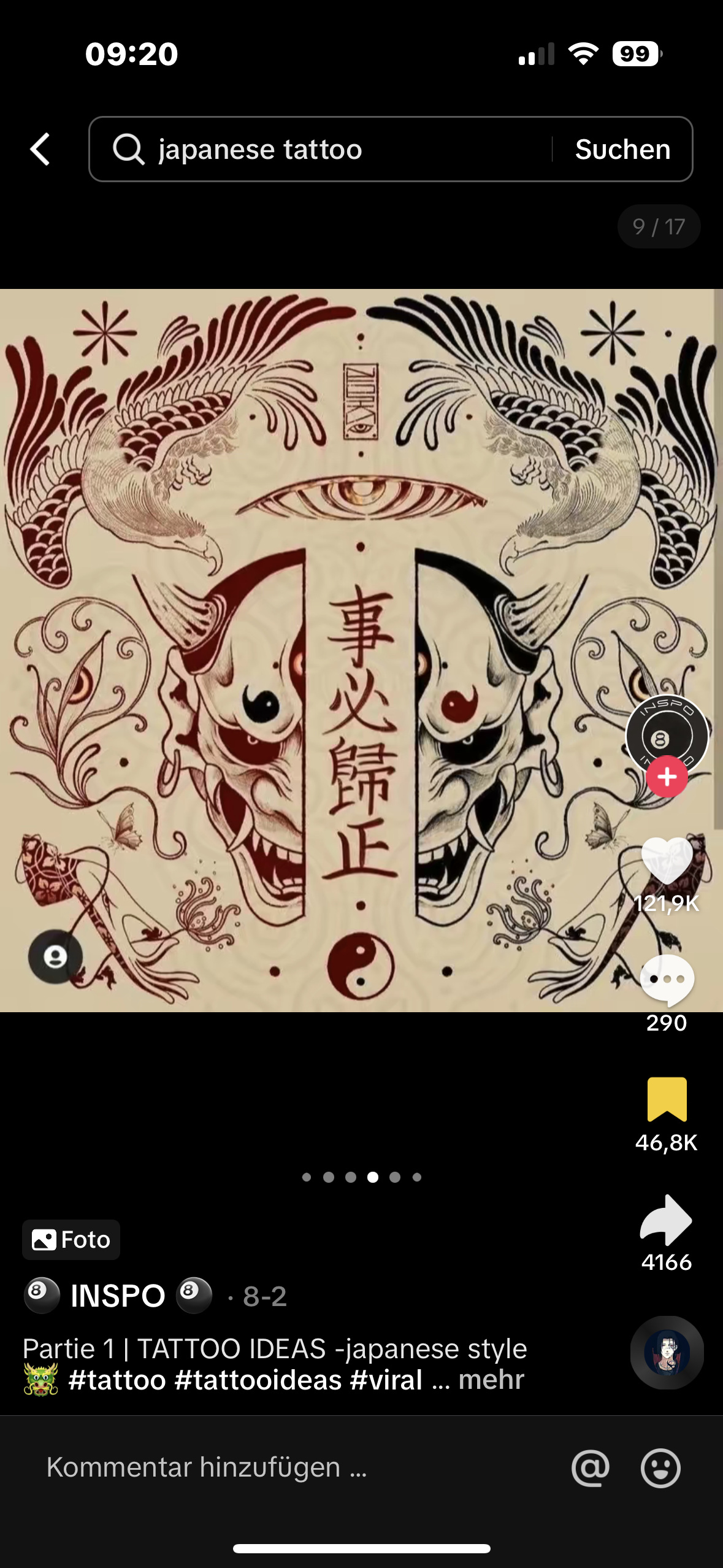Screen dimensions: 723x1568
Task: Open the sound disc icon
Action: (x=667, y=1352)
